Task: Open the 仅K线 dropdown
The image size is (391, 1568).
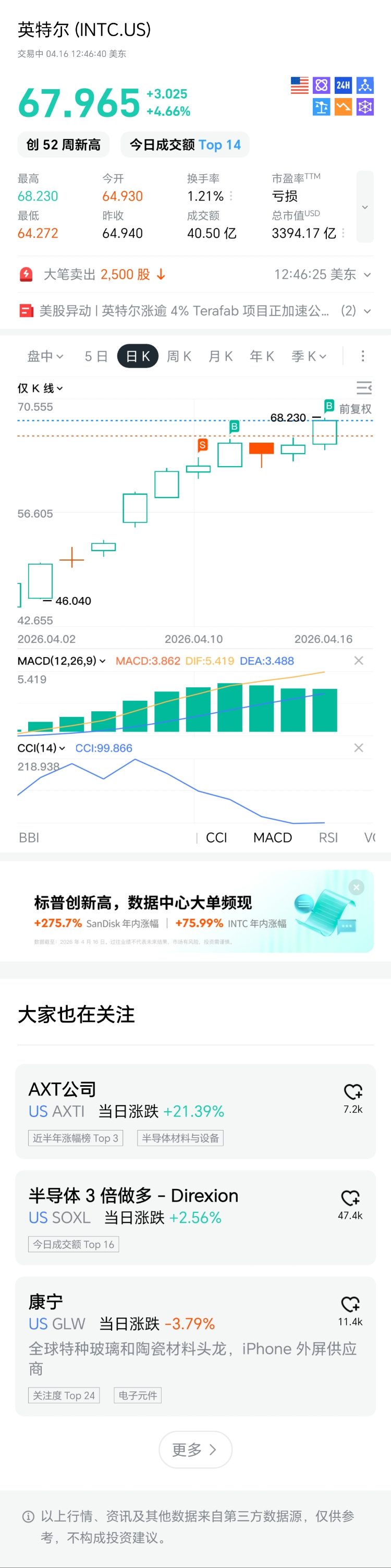Action: tap(40, 388)
